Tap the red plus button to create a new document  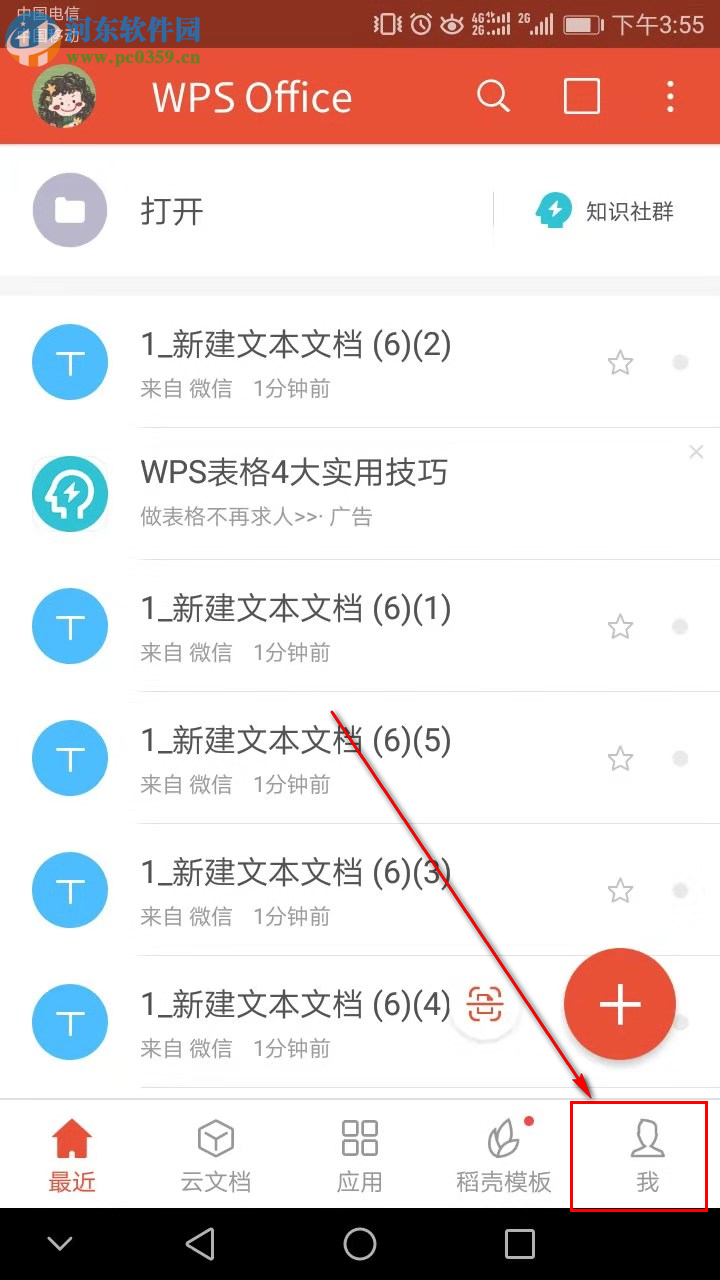pyautogui.click(x=619, y=1004)
